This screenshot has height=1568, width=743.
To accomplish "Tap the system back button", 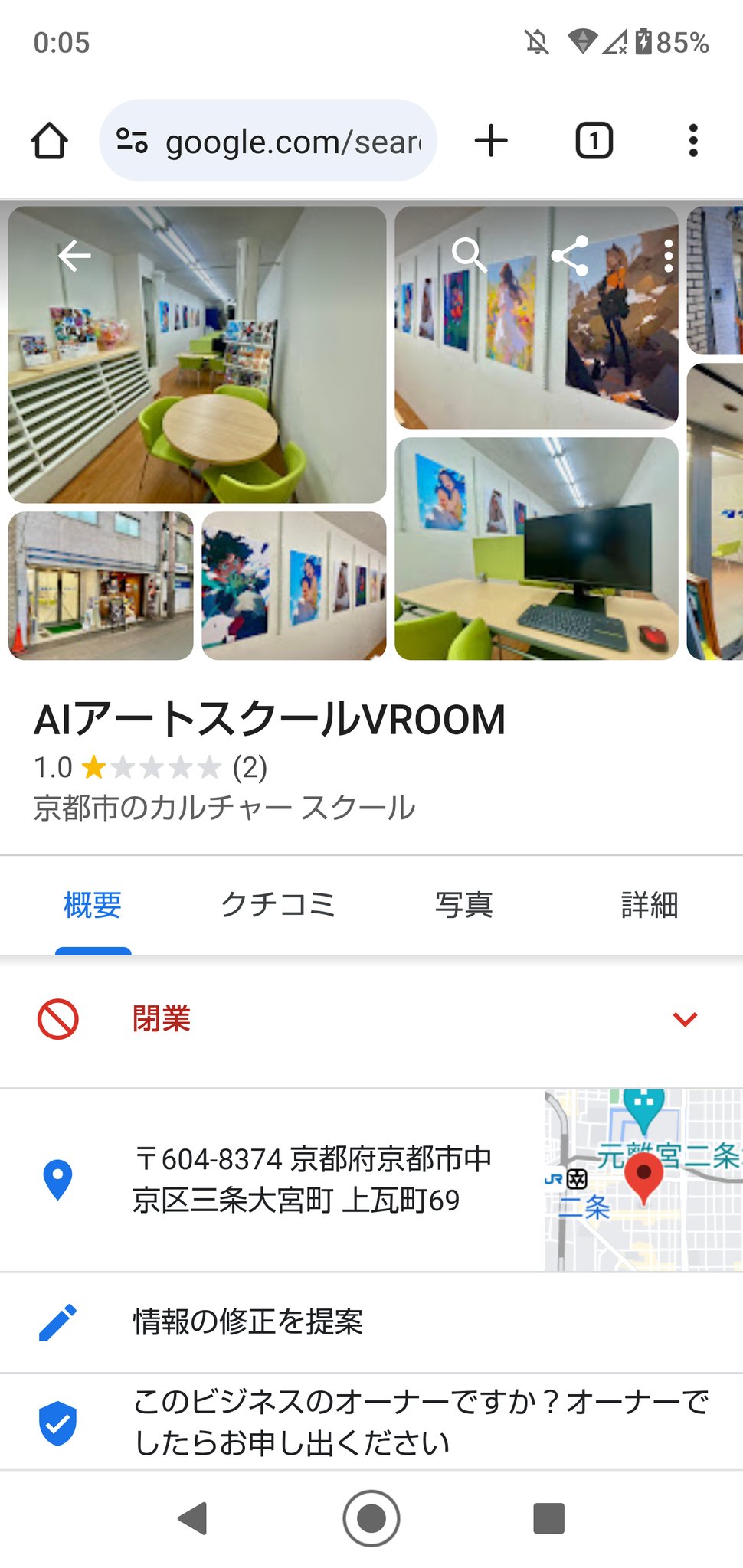I will click(x=192, y=1517).
